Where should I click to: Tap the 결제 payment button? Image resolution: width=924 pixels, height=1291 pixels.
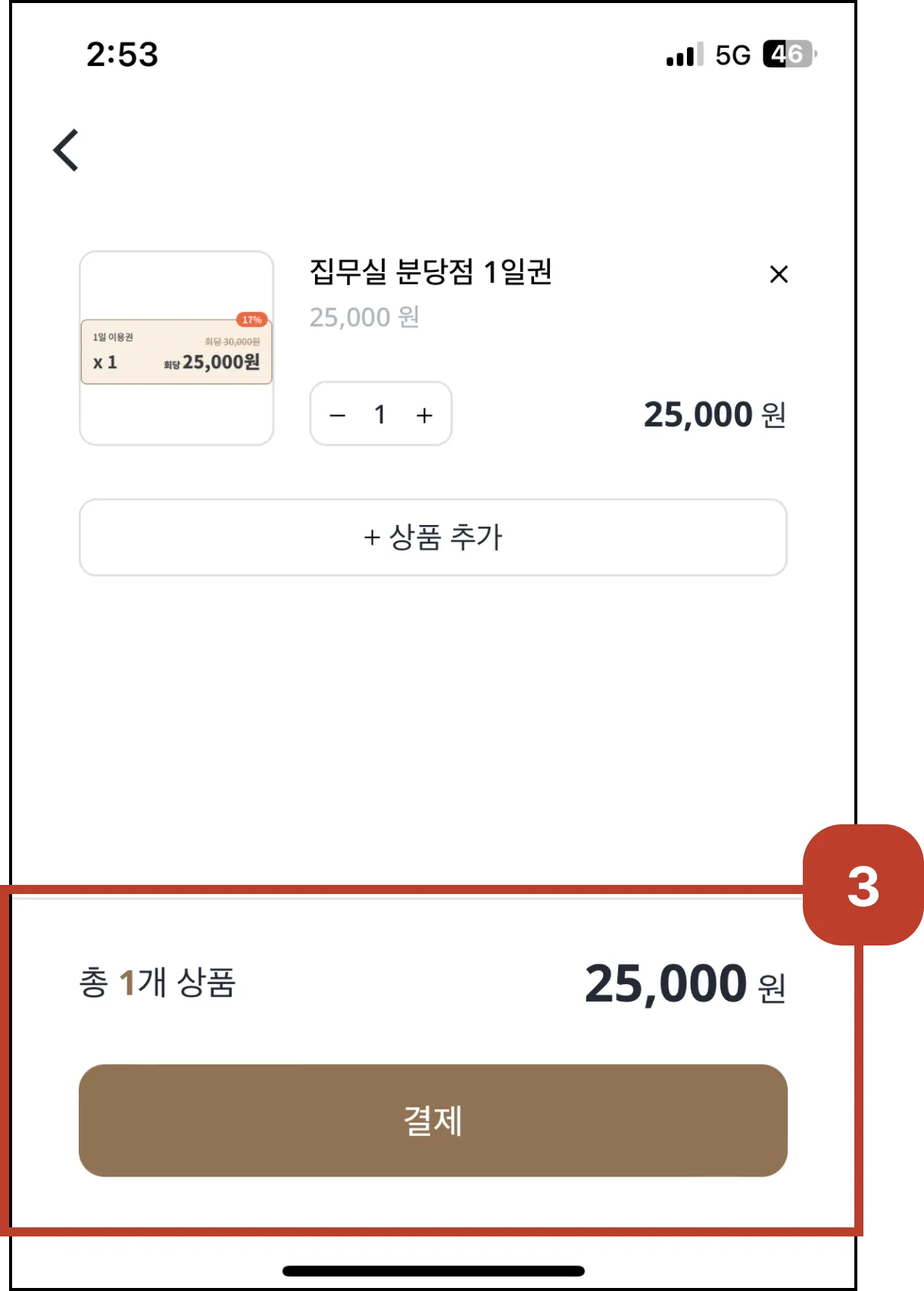coord(433,1121)
